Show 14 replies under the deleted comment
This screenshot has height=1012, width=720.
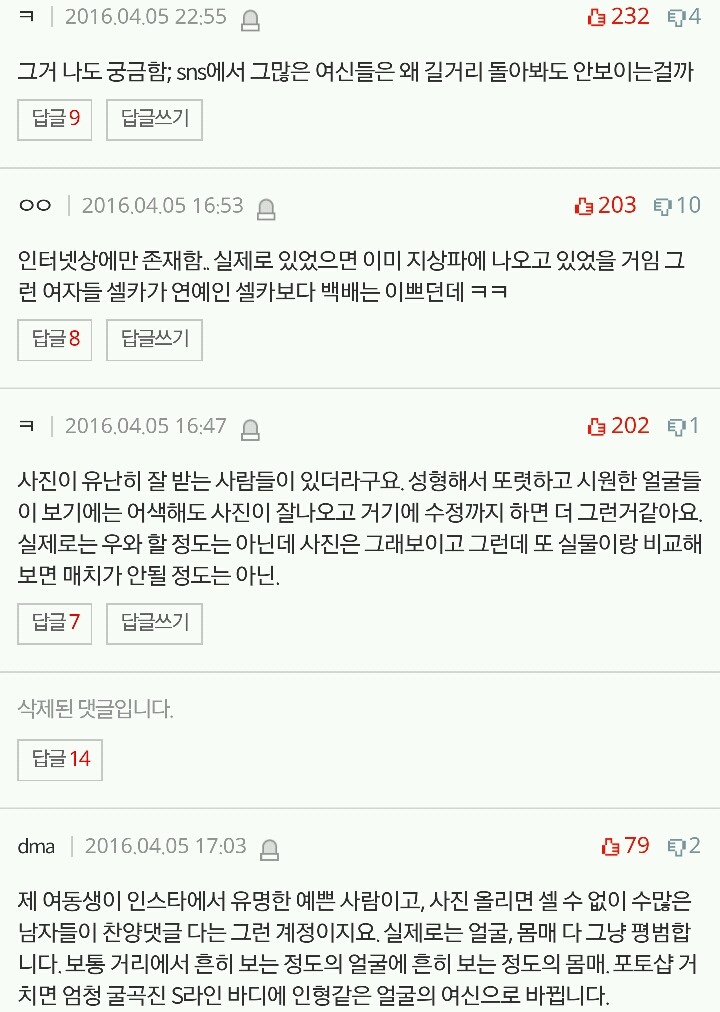tap(60, 760)
